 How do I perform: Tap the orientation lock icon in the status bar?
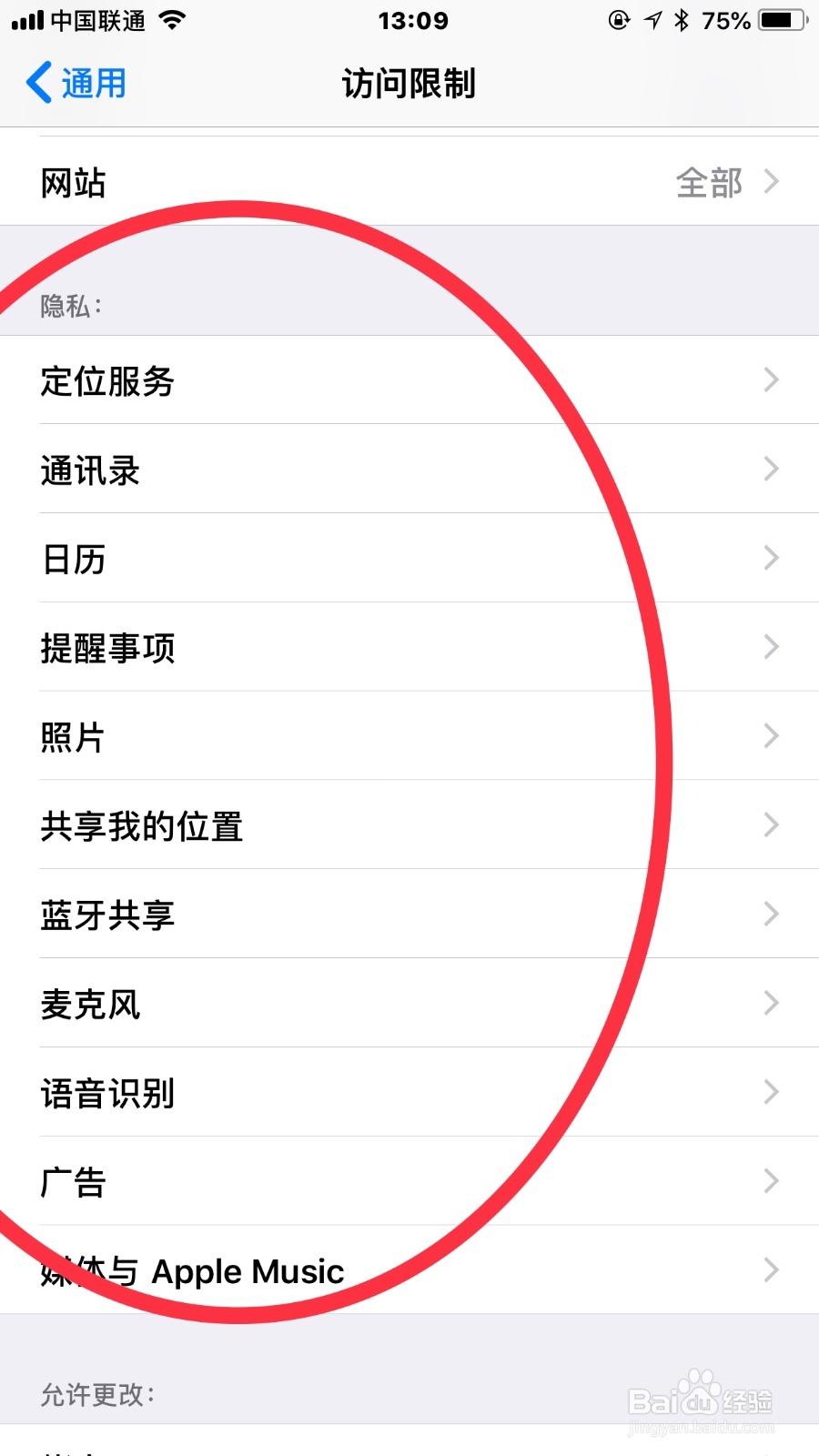pos(617,19)
